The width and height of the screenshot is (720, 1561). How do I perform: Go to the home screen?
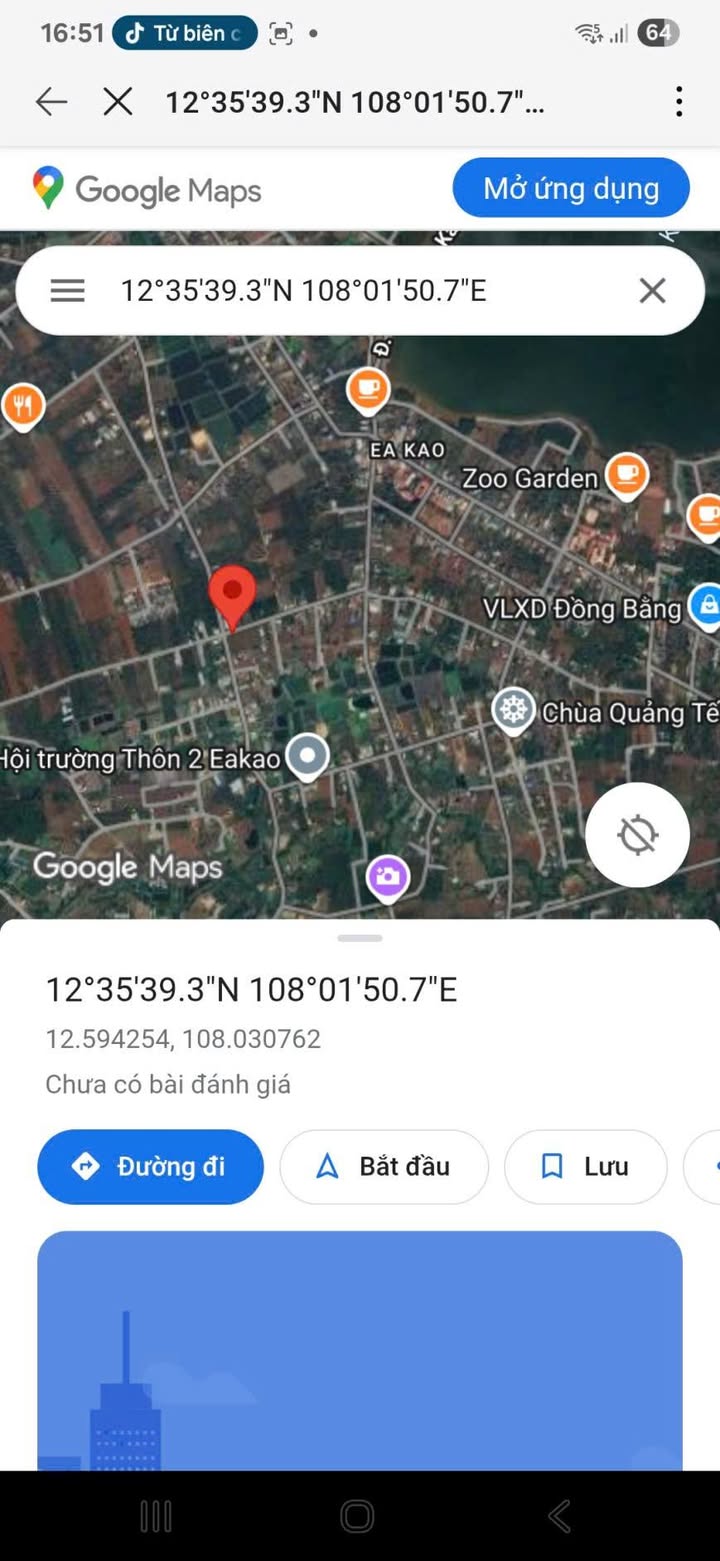[357, 1516]
